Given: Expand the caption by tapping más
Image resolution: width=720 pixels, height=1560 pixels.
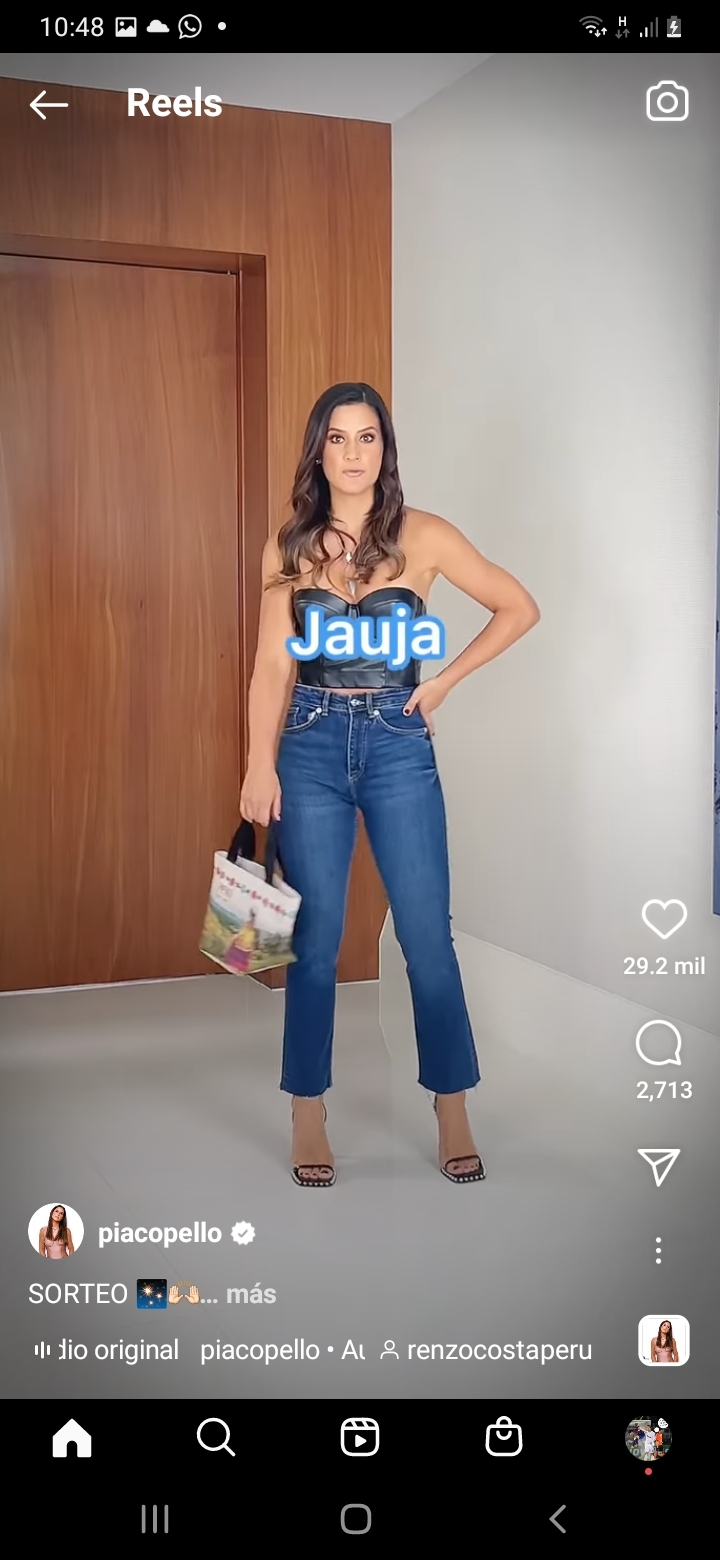Looking at the screenshot, I should point(251,1294).
